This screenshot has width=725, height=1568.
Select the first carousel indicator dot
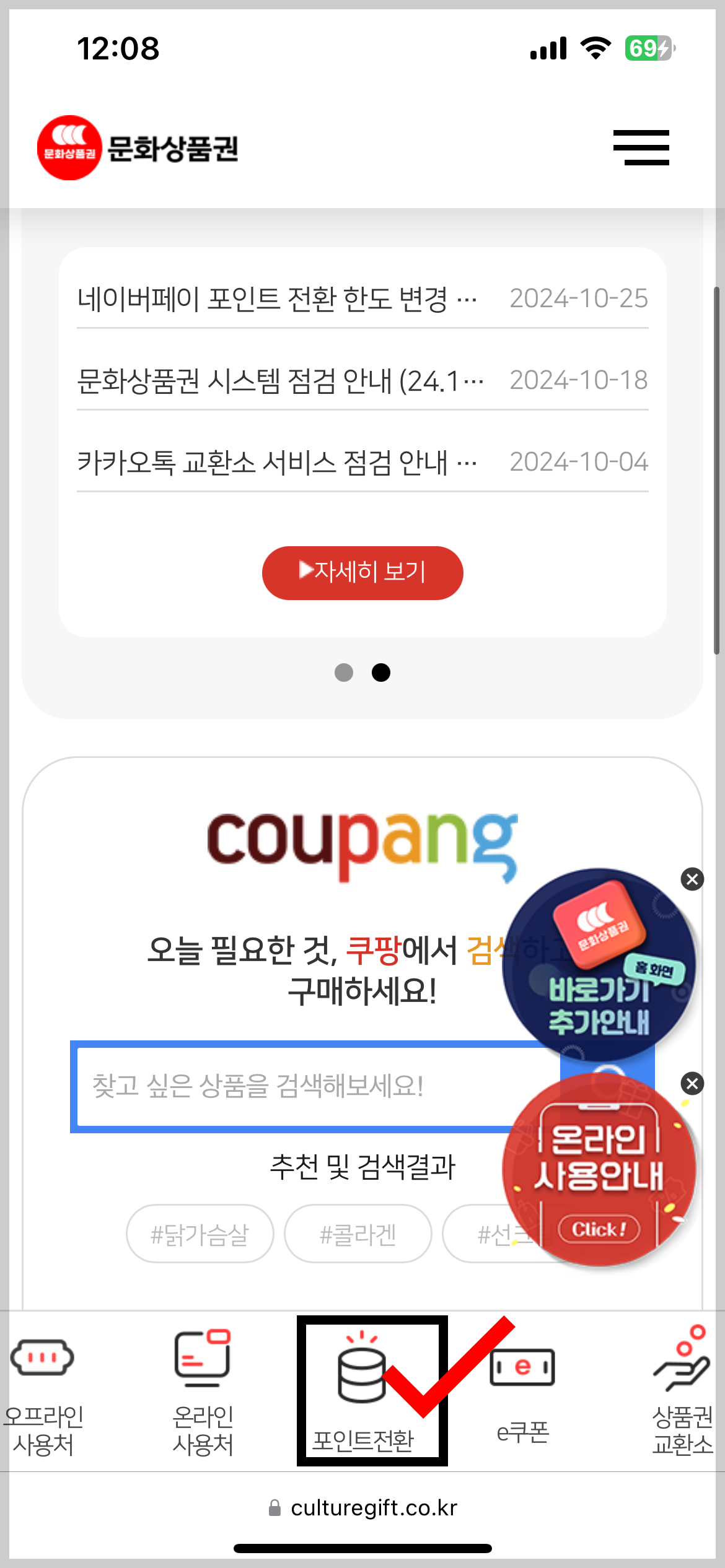tap(343, 673)
